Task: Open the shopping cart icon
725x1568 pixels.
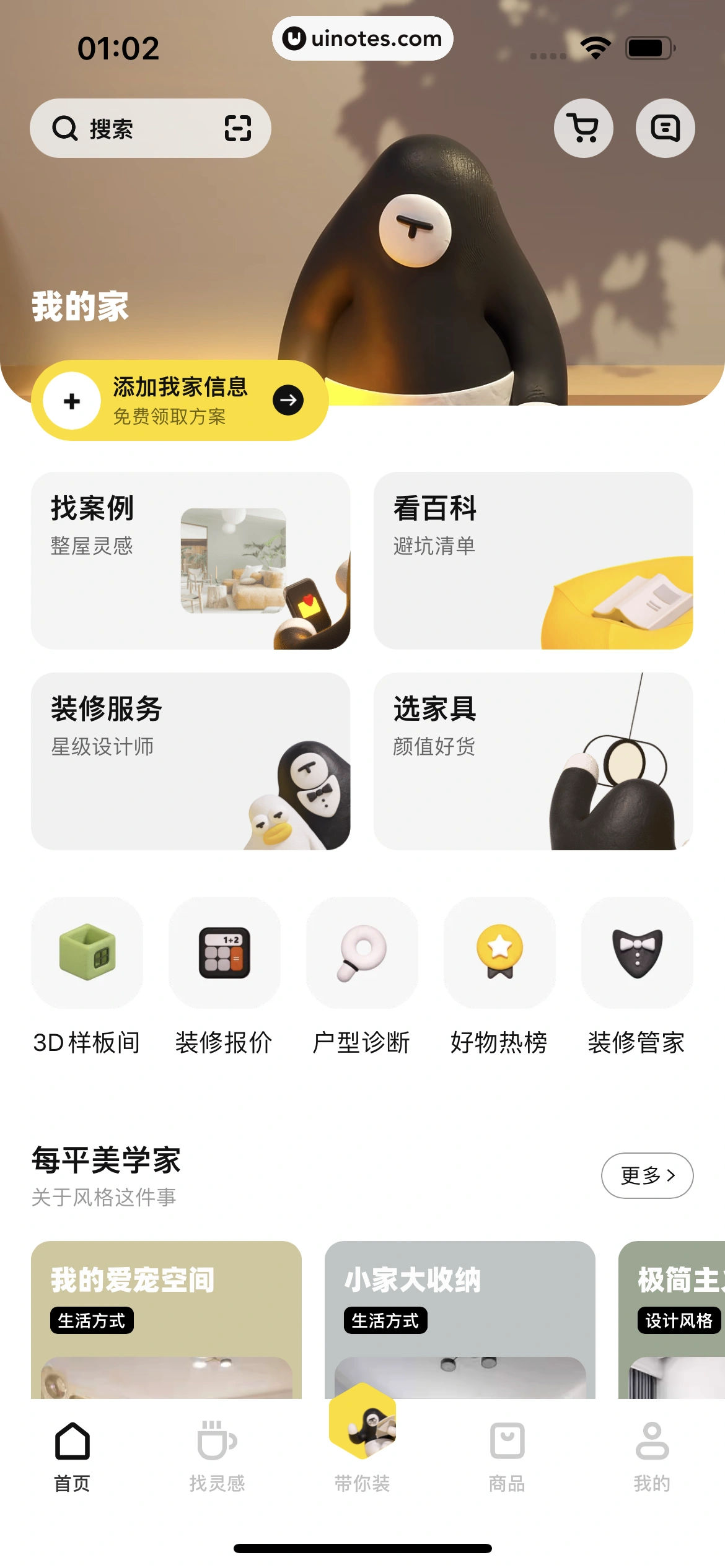Action: click(x=583, y=128)
